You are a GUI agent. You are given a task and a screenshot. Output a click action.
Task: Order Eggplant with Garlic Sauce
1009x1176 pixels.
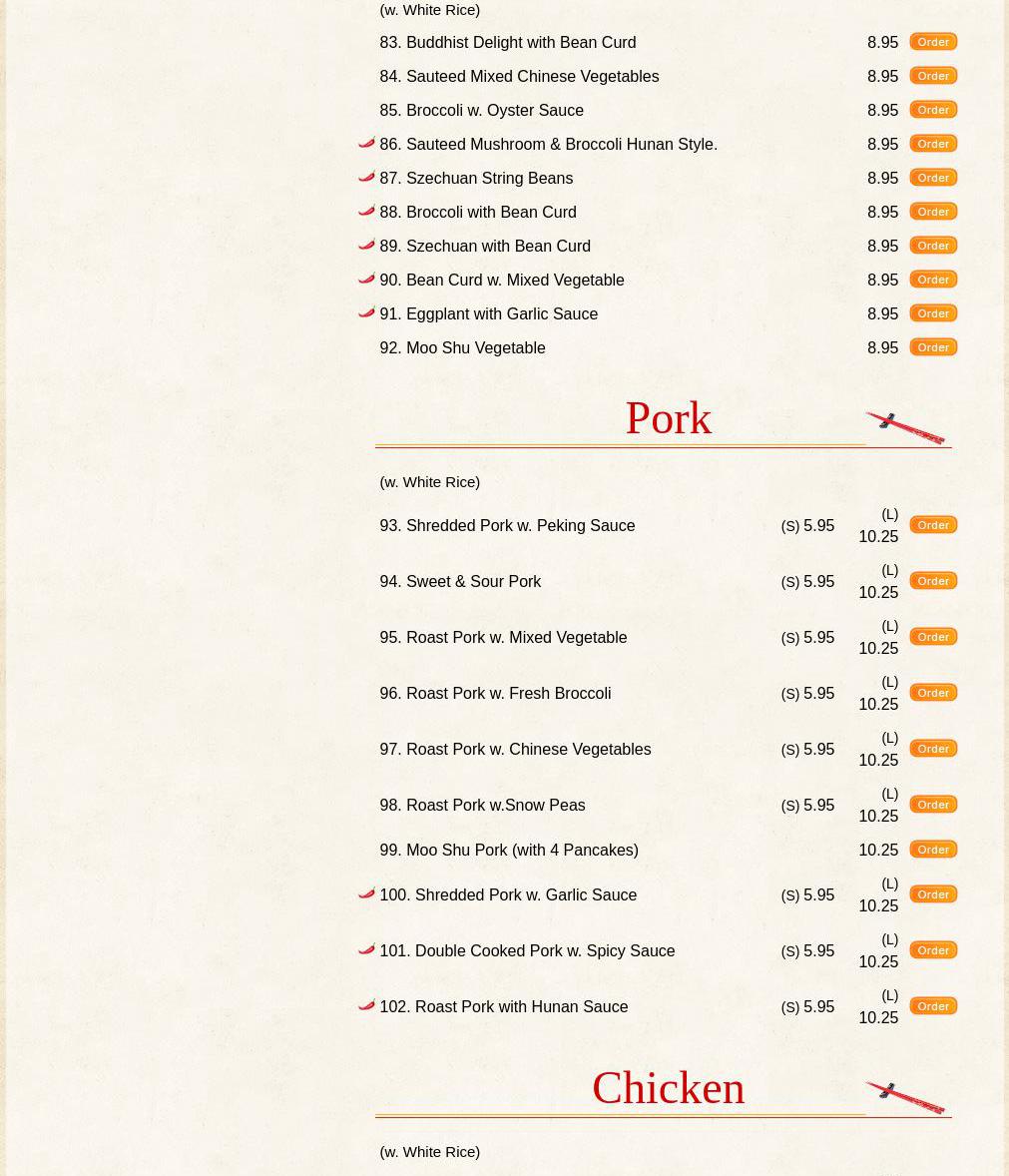933,313
